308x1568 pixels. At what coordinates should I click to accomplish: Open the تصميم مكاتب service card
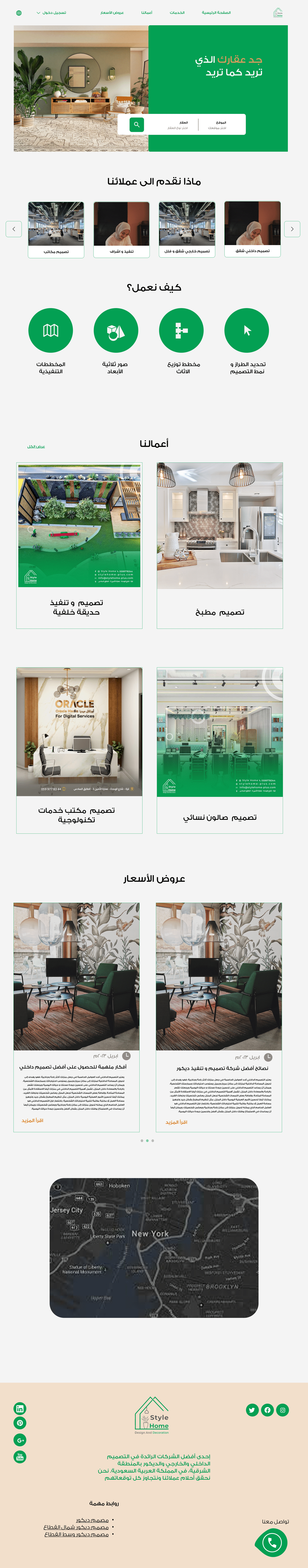[x=56, y=230]
